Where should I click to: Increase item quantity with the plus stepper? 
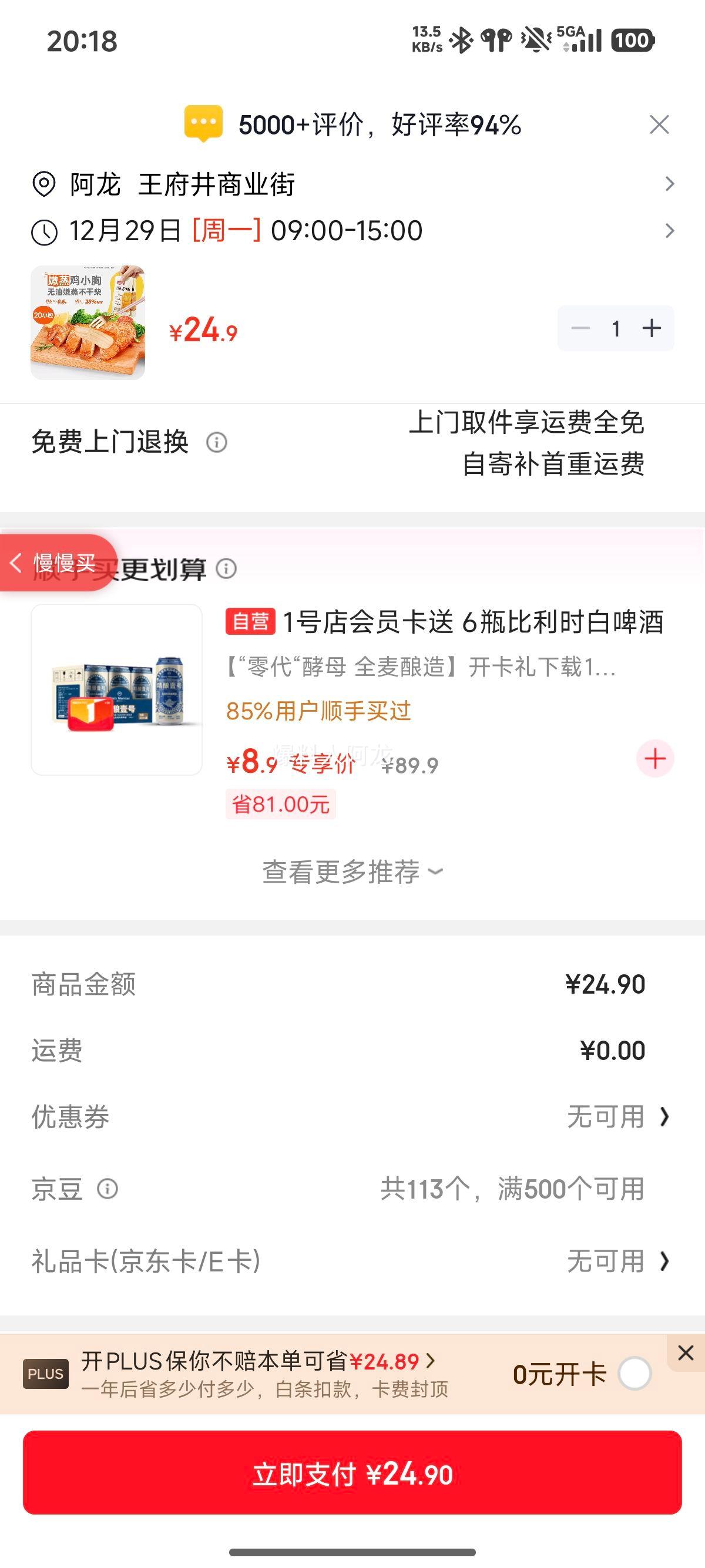tap(652, 329)
